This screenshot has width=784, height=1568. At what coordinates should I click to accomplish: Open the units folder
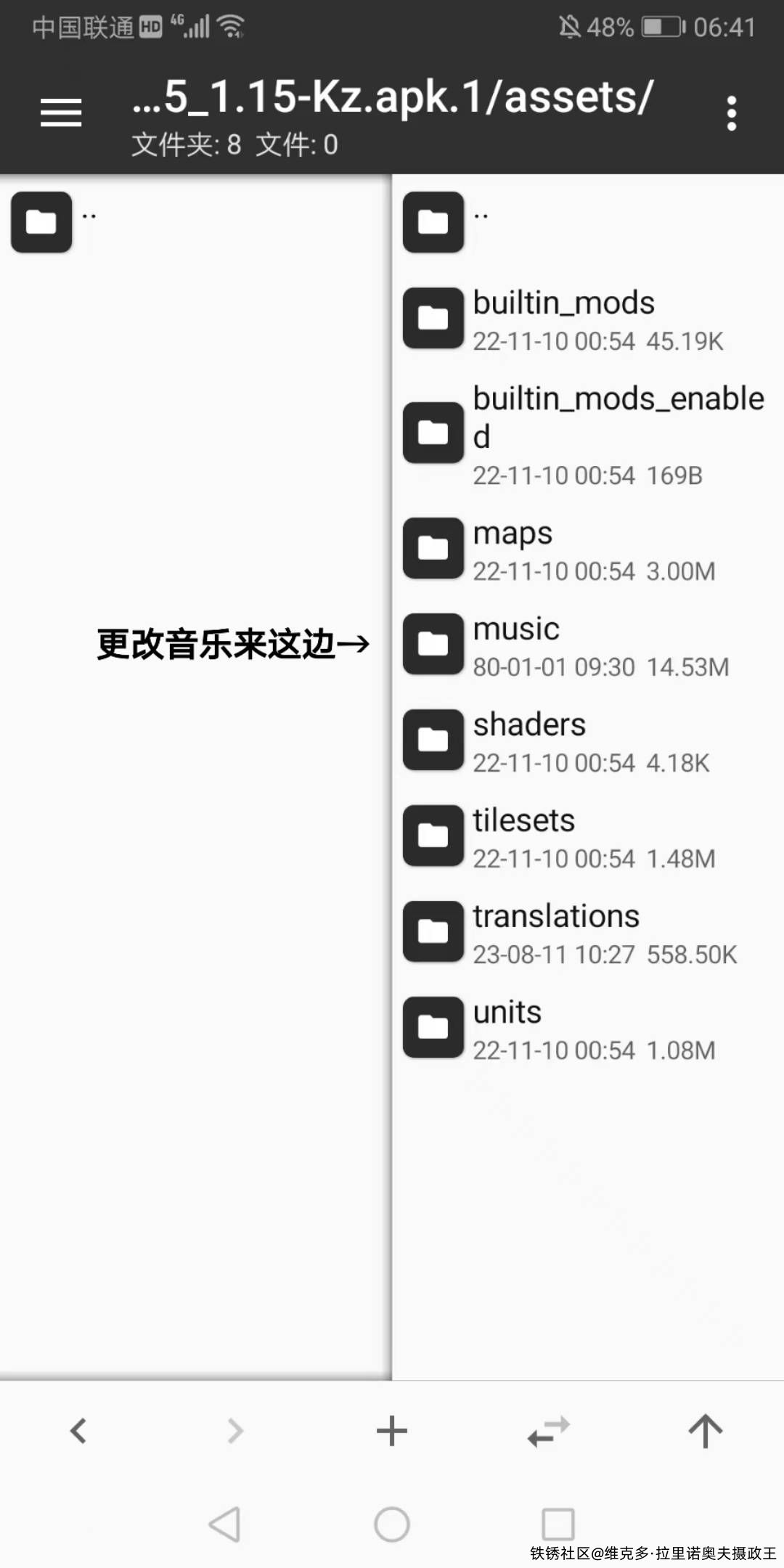[507, 1028]
